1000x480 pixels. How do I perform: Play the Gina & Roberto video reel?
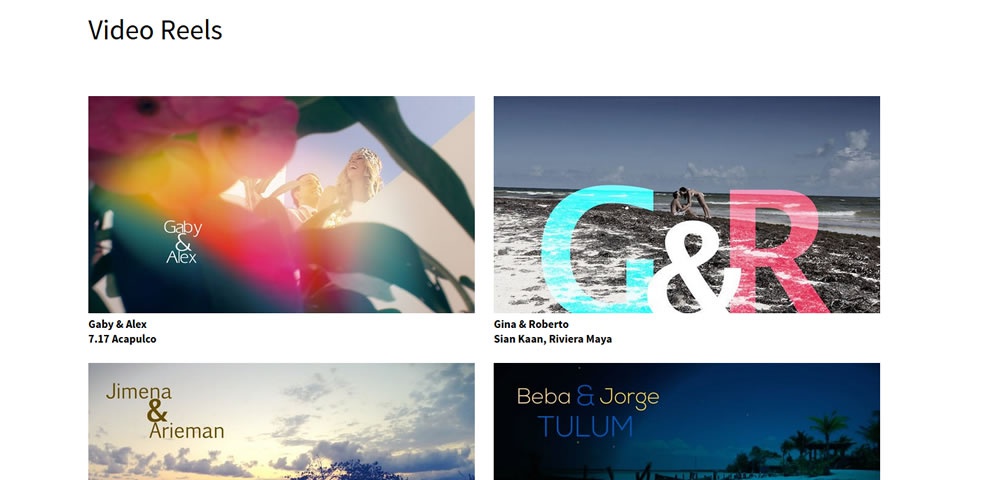(x=686, y=204)
